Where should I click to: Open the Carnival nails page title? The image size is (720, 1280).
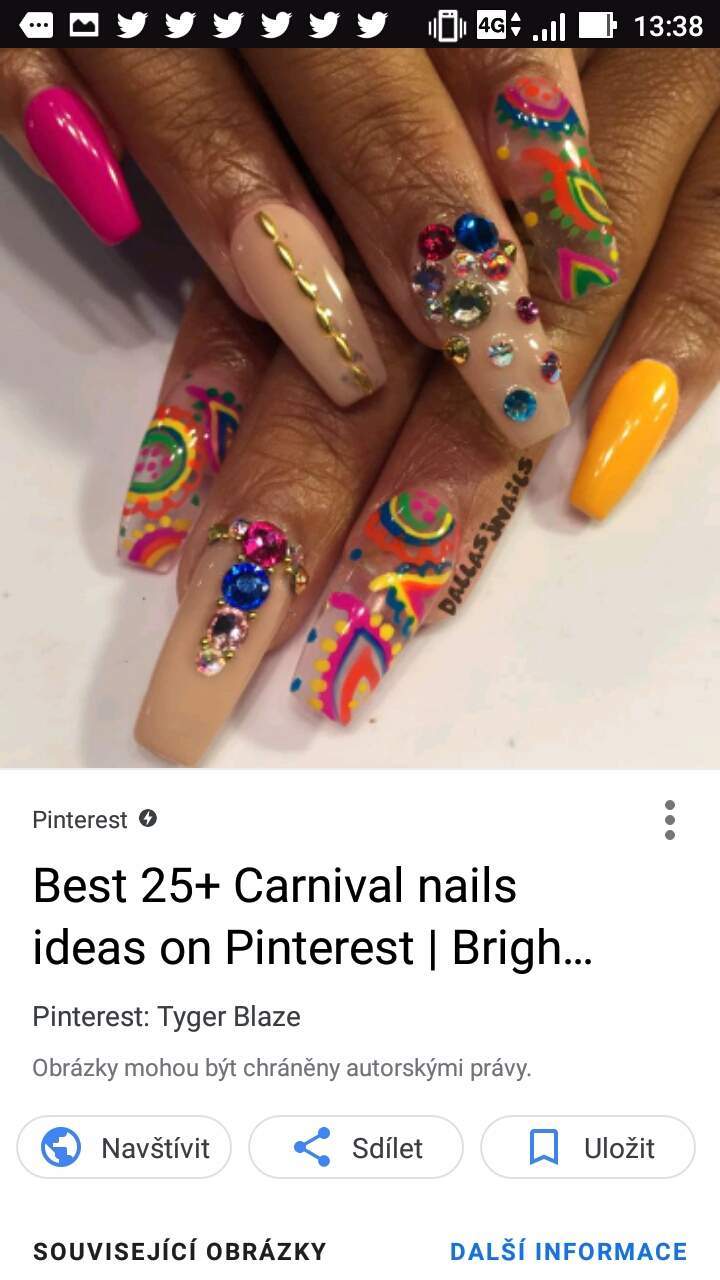click(312, 916)
